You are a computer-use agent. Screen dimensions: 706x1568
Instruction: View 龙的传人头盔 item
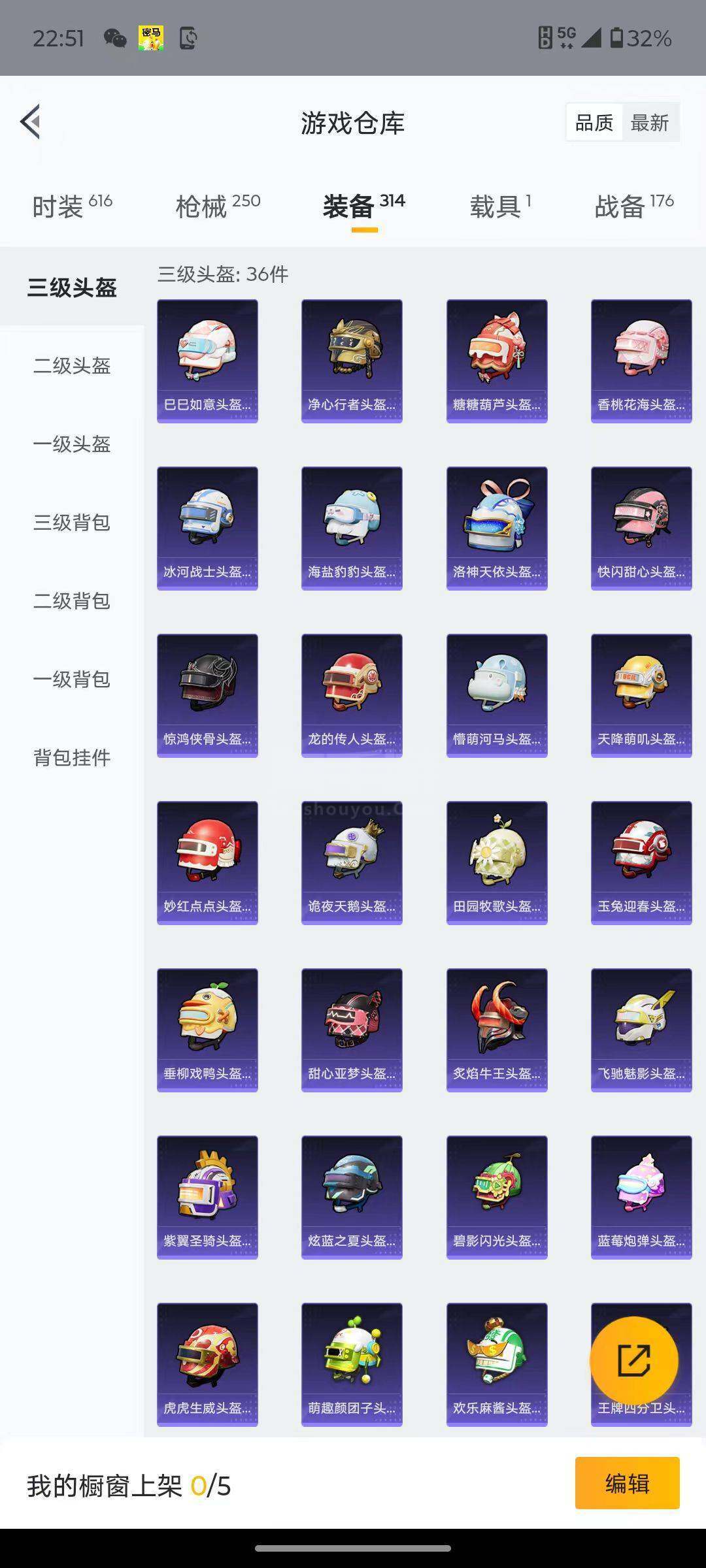[352, 696]
